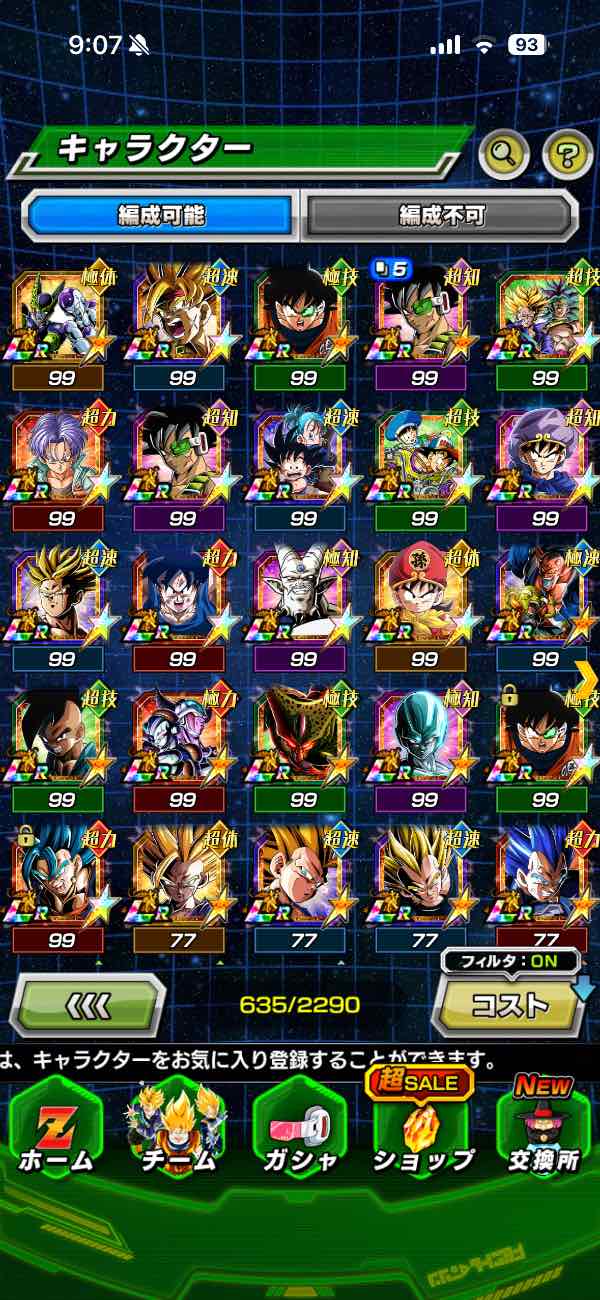Image resolution: width=600 pixels, height=1300 pixels.
Task: Open the character search magnifier
Action: (504, 153)
